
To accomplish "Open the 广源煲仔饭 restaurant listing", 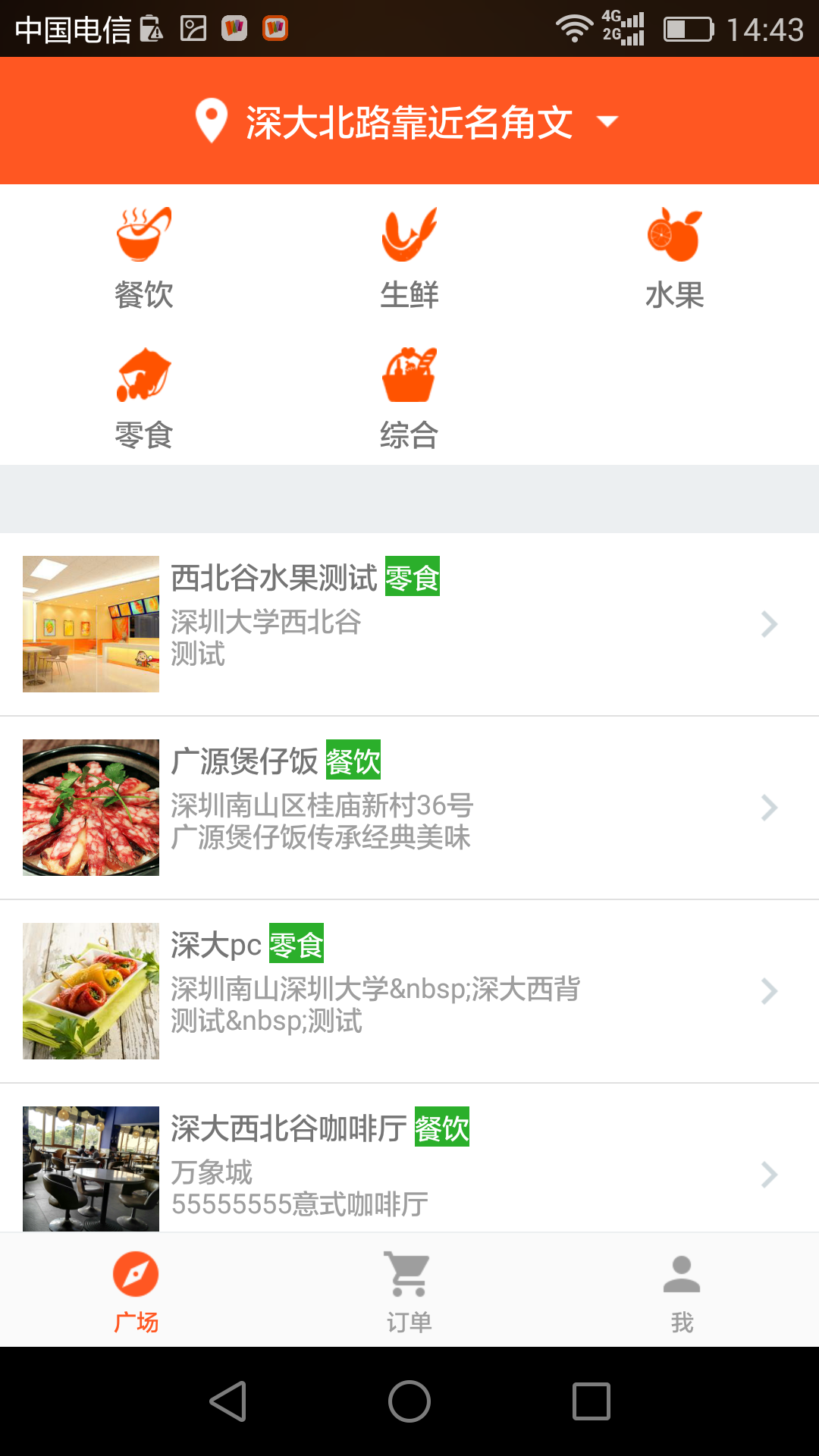I will tap(409, 808).
